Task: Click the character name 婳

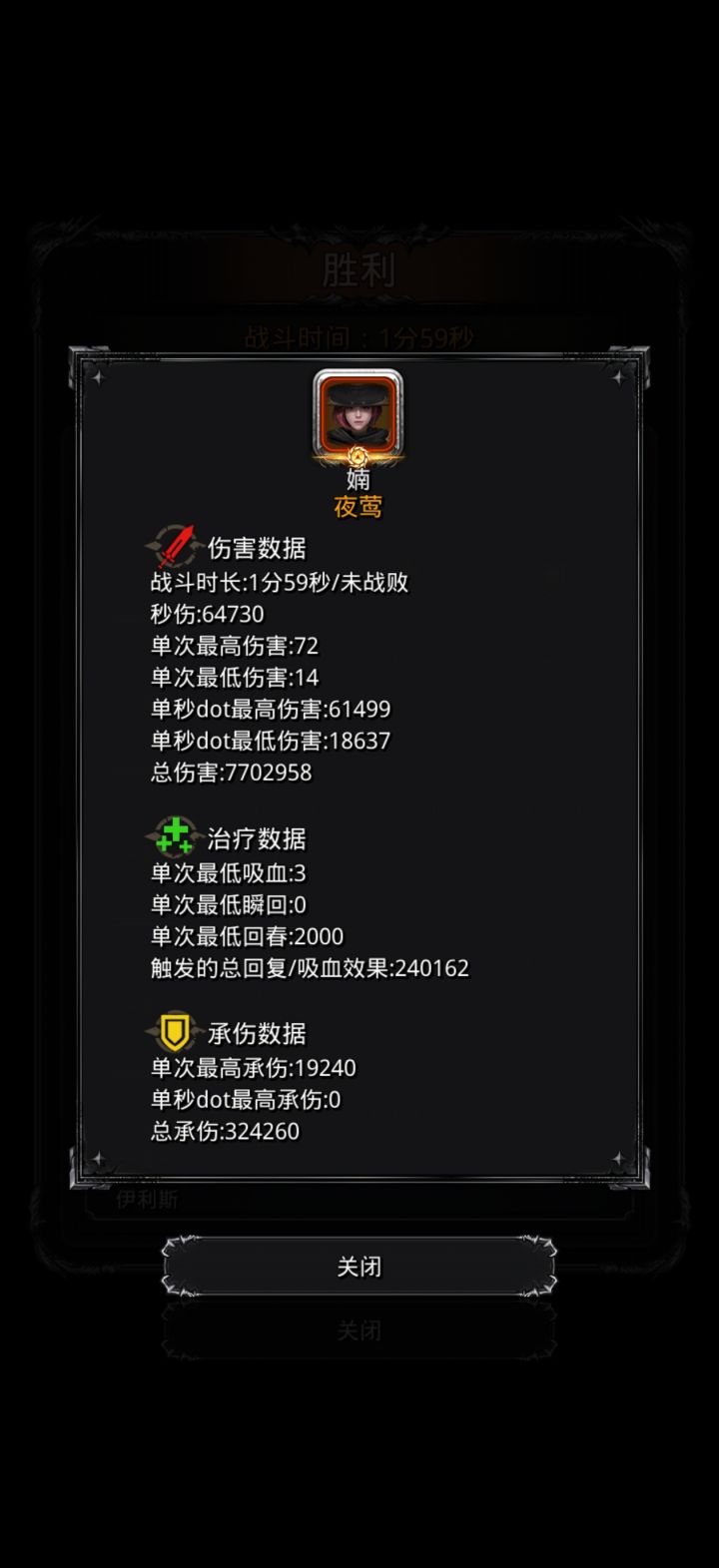Action: 358,481
